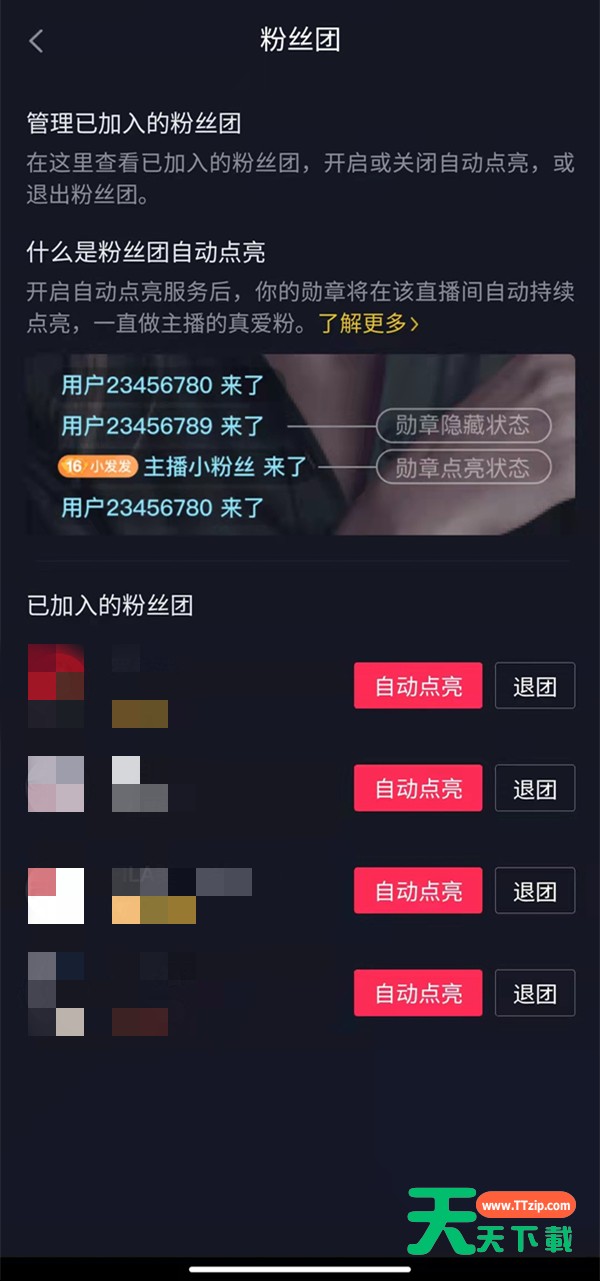Open the 了解更多 link
This screenshot has width=600, height=1281.
pos(368,323)
